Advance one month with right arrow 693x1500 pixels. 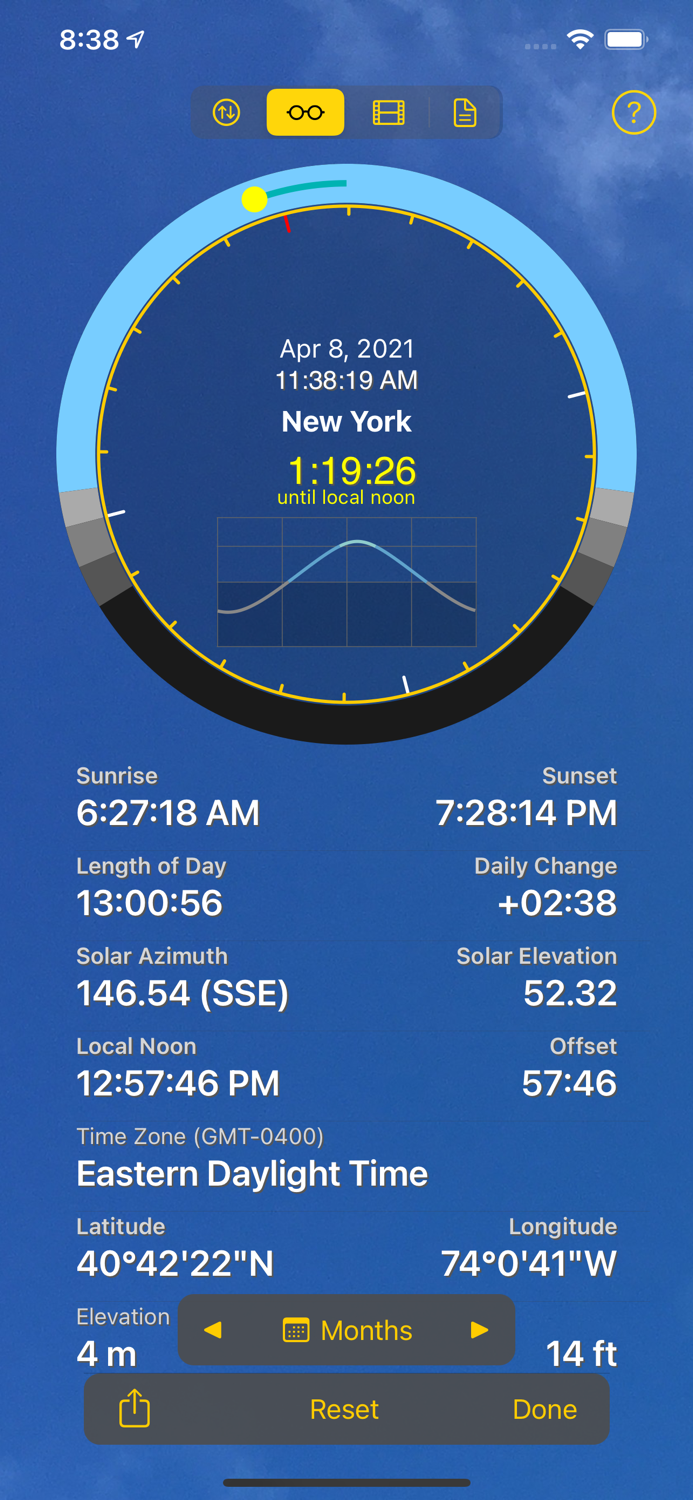point(480,1330)
